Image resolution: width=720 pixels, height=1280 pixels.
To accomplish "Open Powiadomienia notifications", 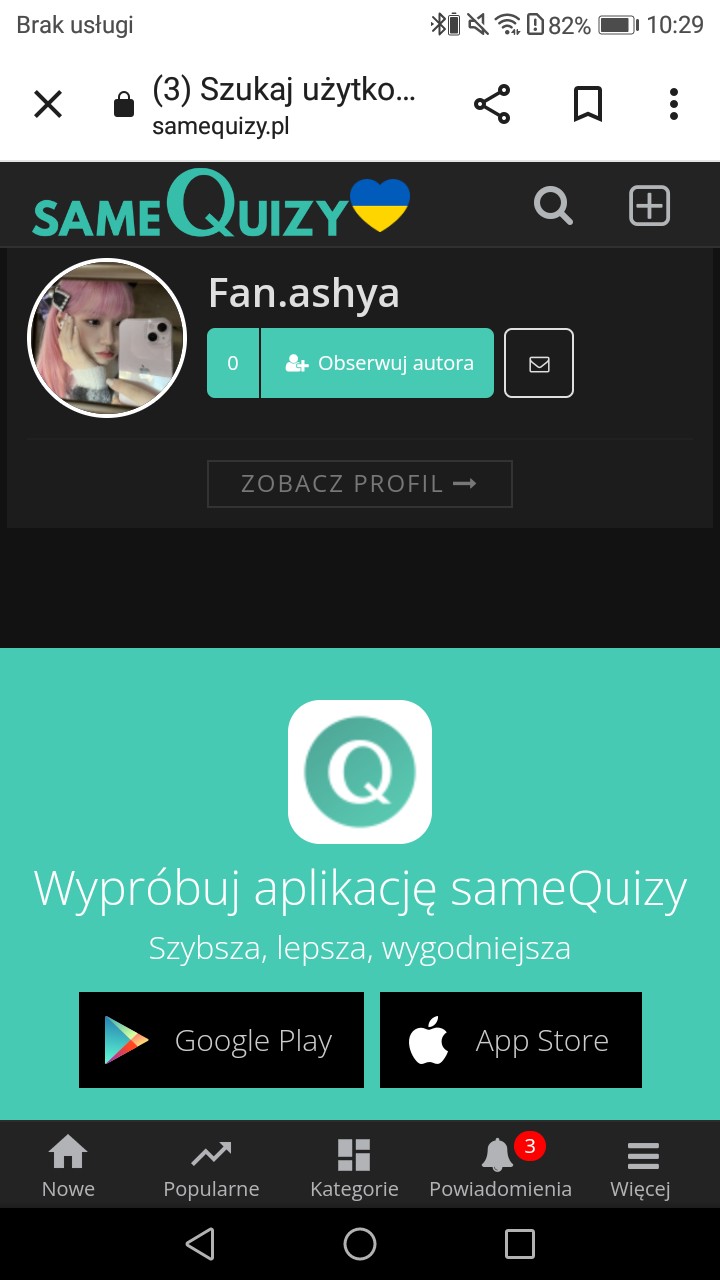I will click(500, 1166).
